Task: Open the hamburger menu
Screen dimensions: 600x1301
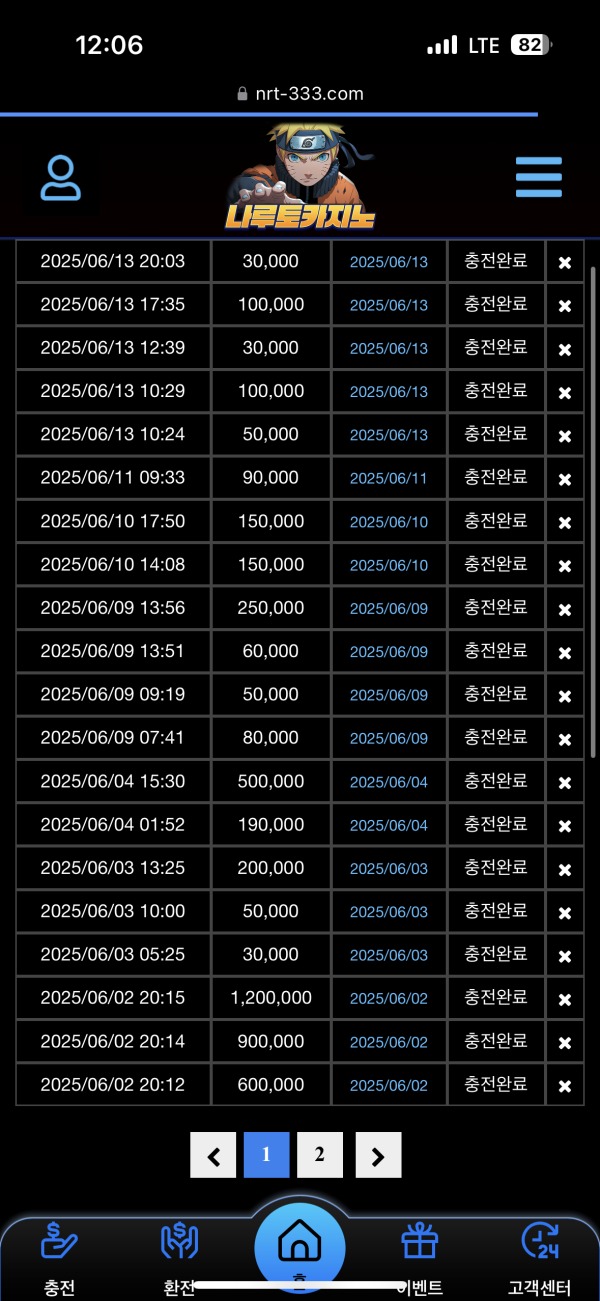Action: point(538,178)
